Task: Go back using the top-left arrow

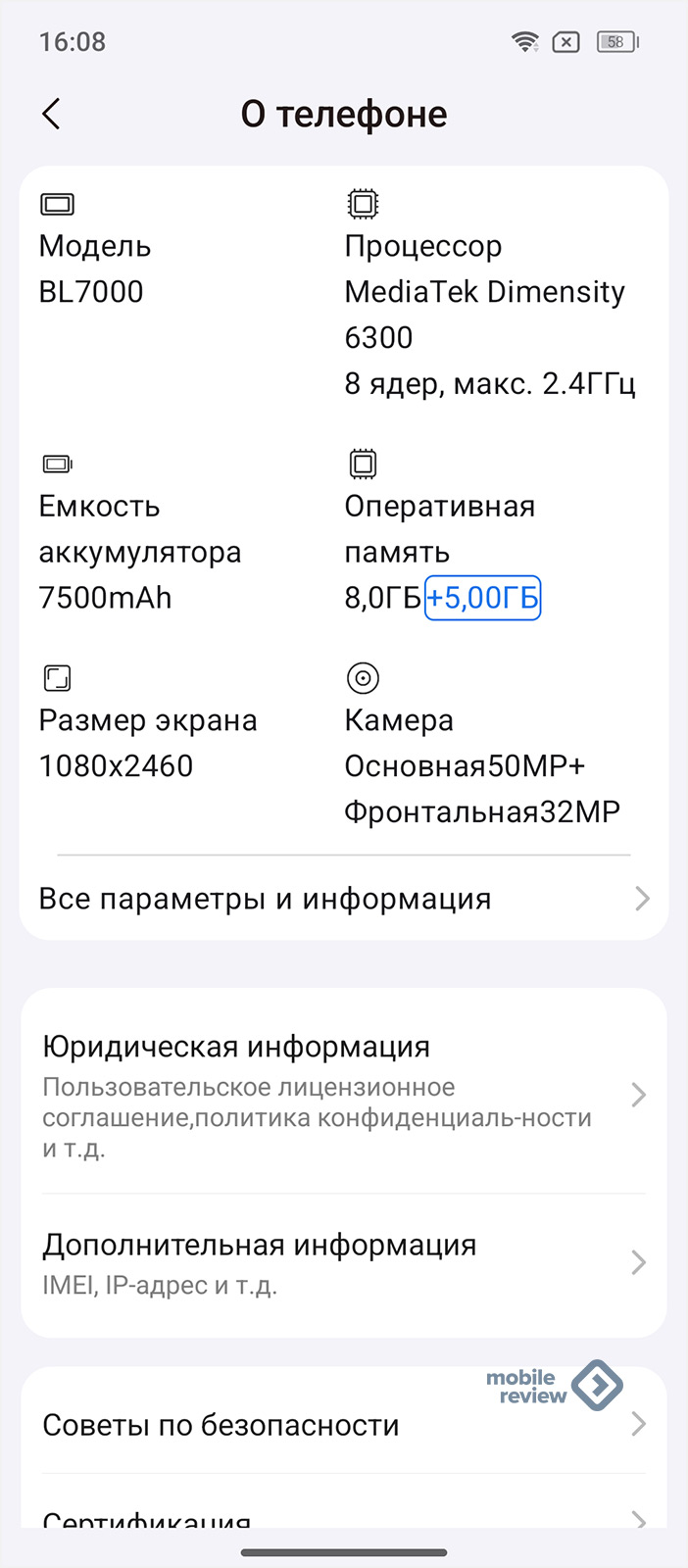Action: [x=52, y=114]
